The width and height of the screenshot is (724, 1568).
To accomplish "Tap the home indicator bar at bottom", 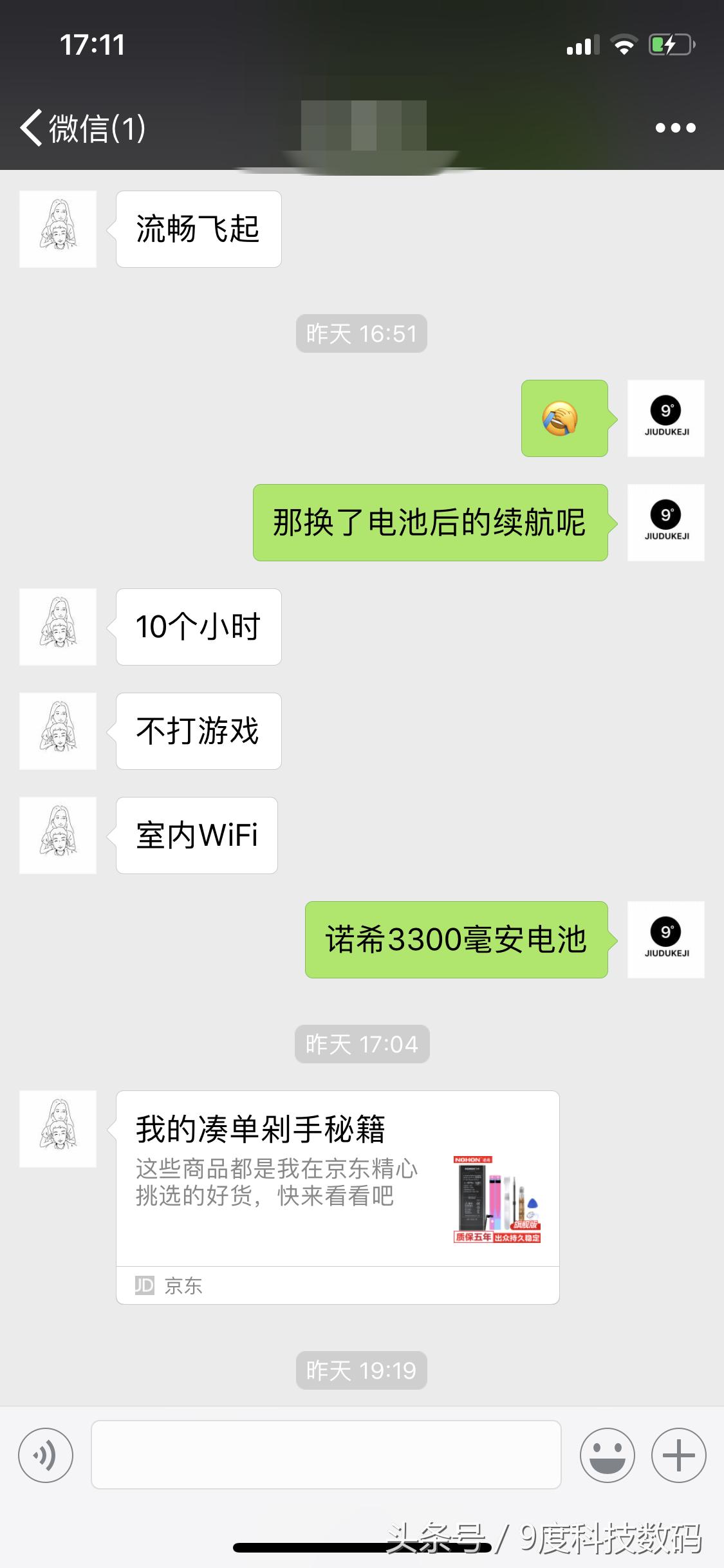I will 362,1549.
